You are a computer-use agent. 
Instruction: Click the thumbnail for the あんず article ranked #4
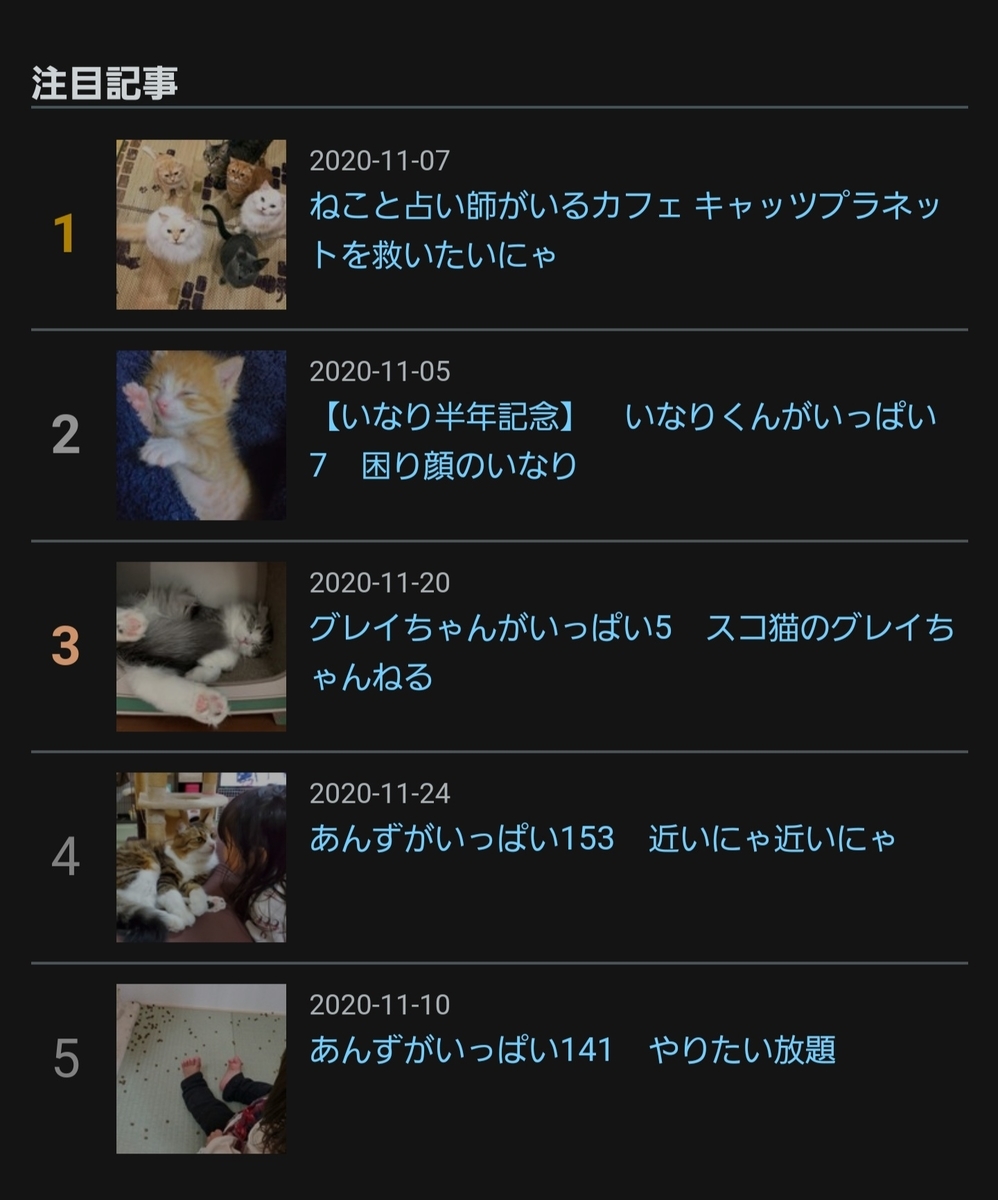(200, 855)
